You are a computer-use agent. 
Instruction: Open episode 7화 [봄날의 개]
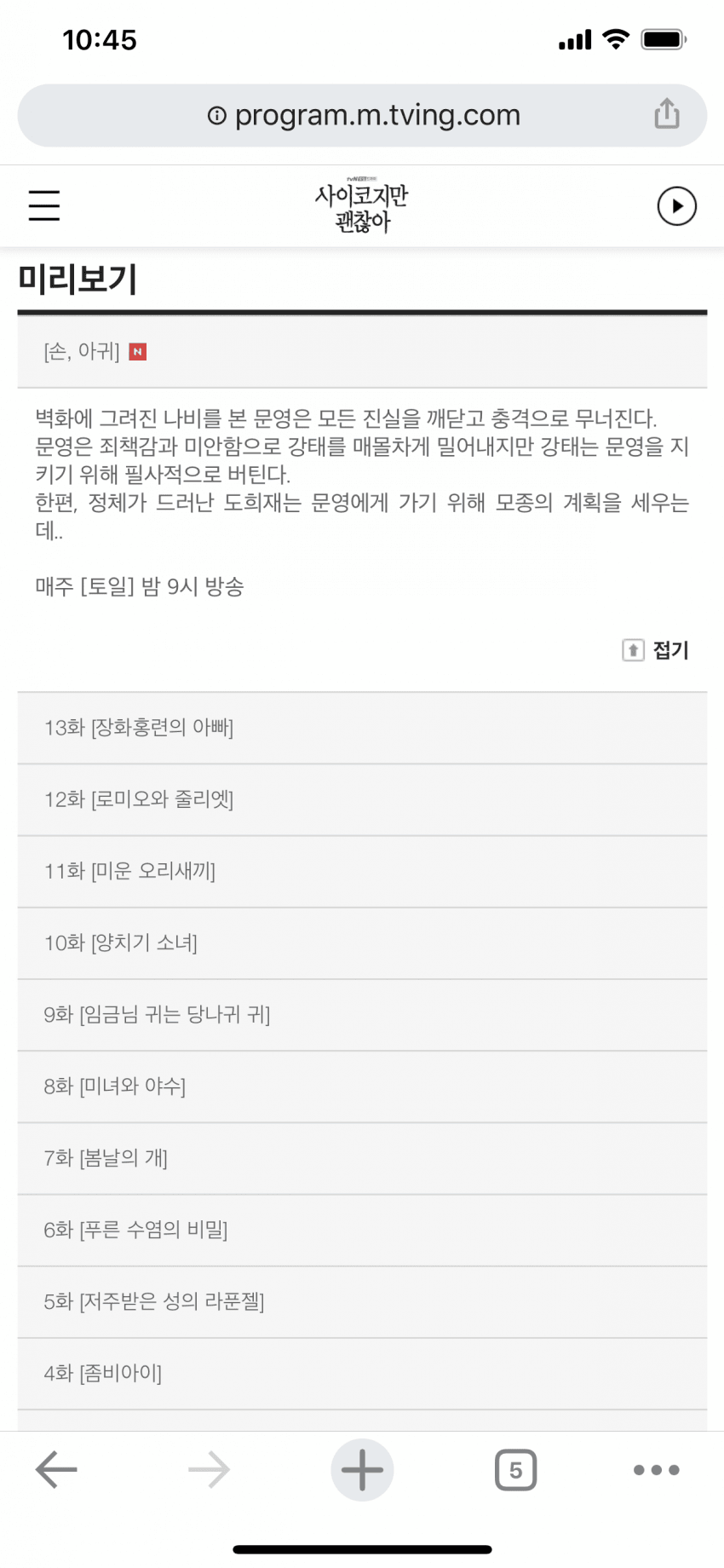[362, 1159]
